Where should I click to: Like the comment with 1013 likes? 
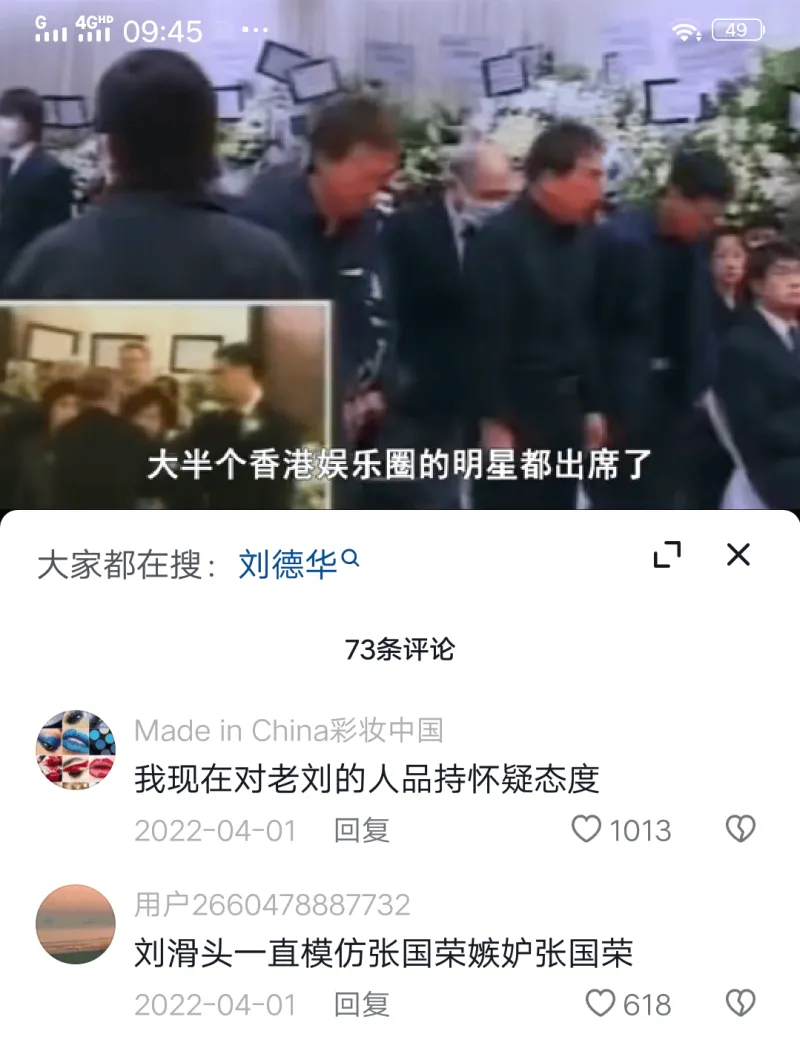(x=587, y=829)
